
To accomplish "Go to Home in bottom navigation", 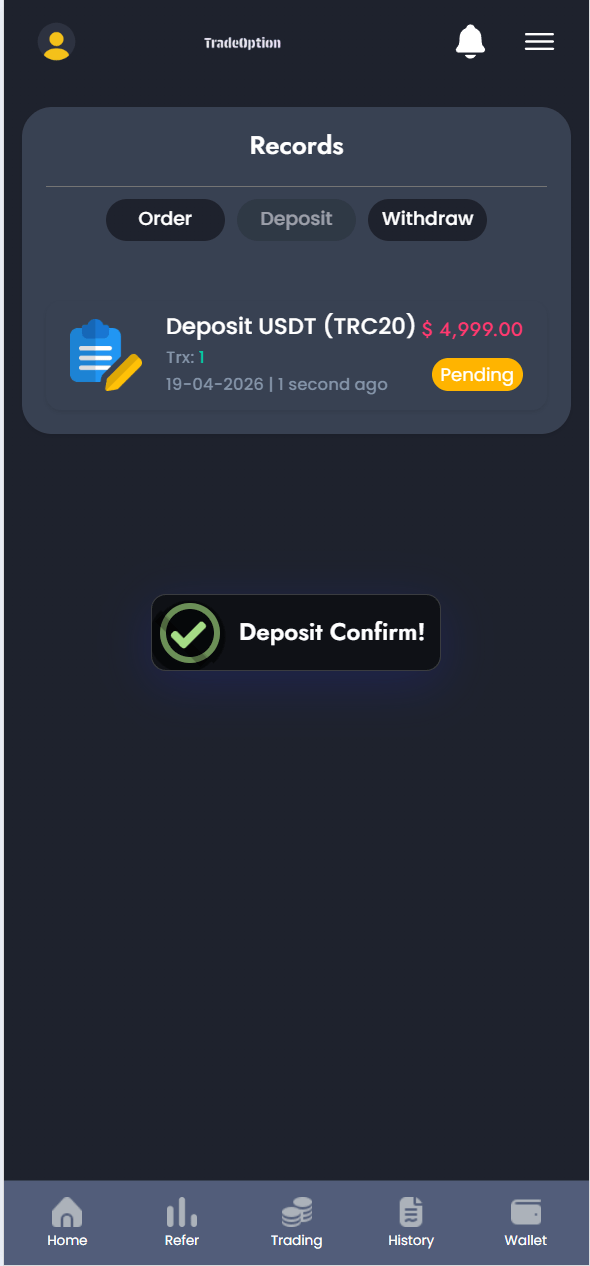I will (x=67, y=1222).
